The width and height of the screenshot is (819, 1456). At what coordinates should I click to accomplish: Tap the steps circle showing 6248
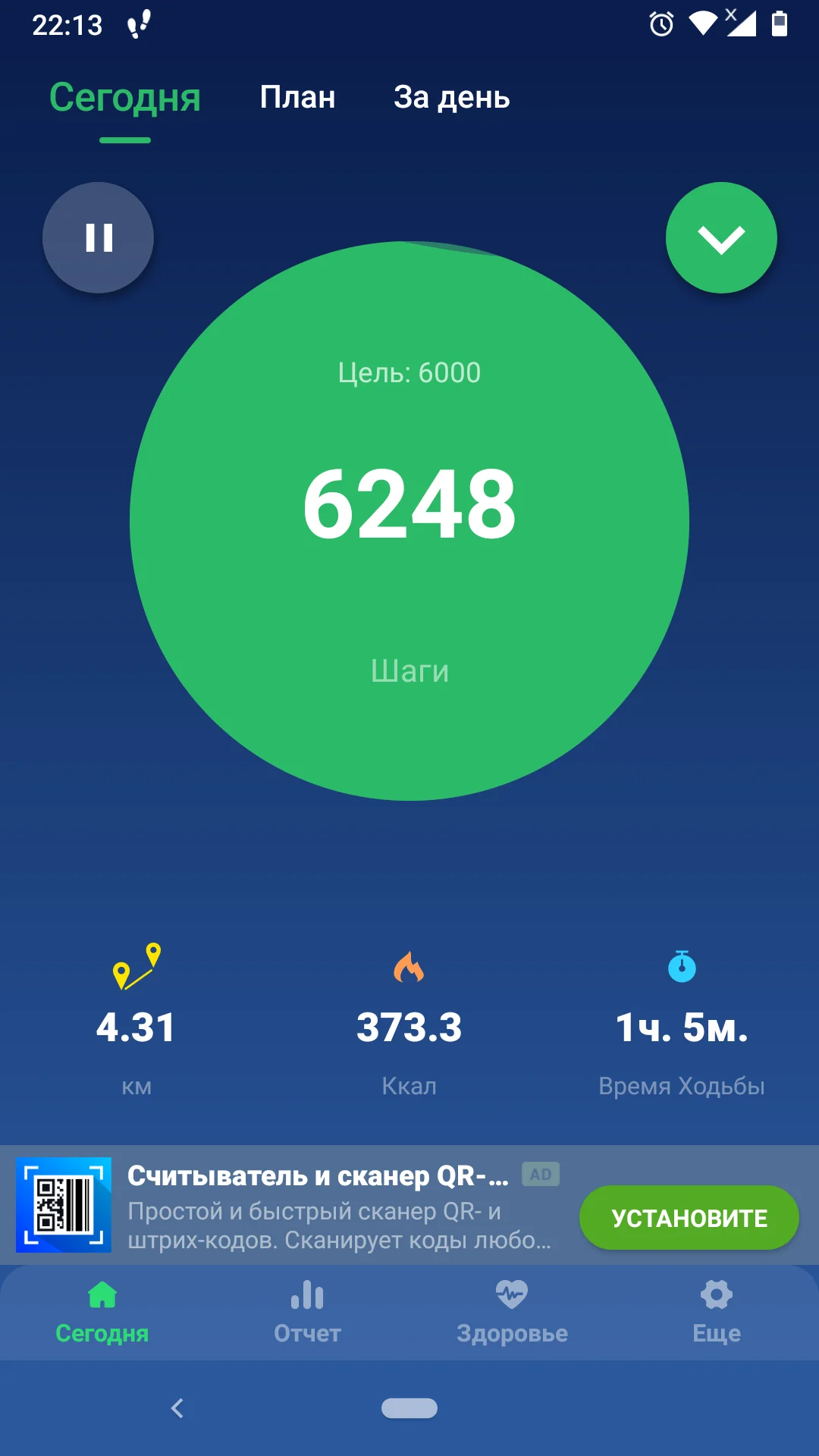(409, 521)
